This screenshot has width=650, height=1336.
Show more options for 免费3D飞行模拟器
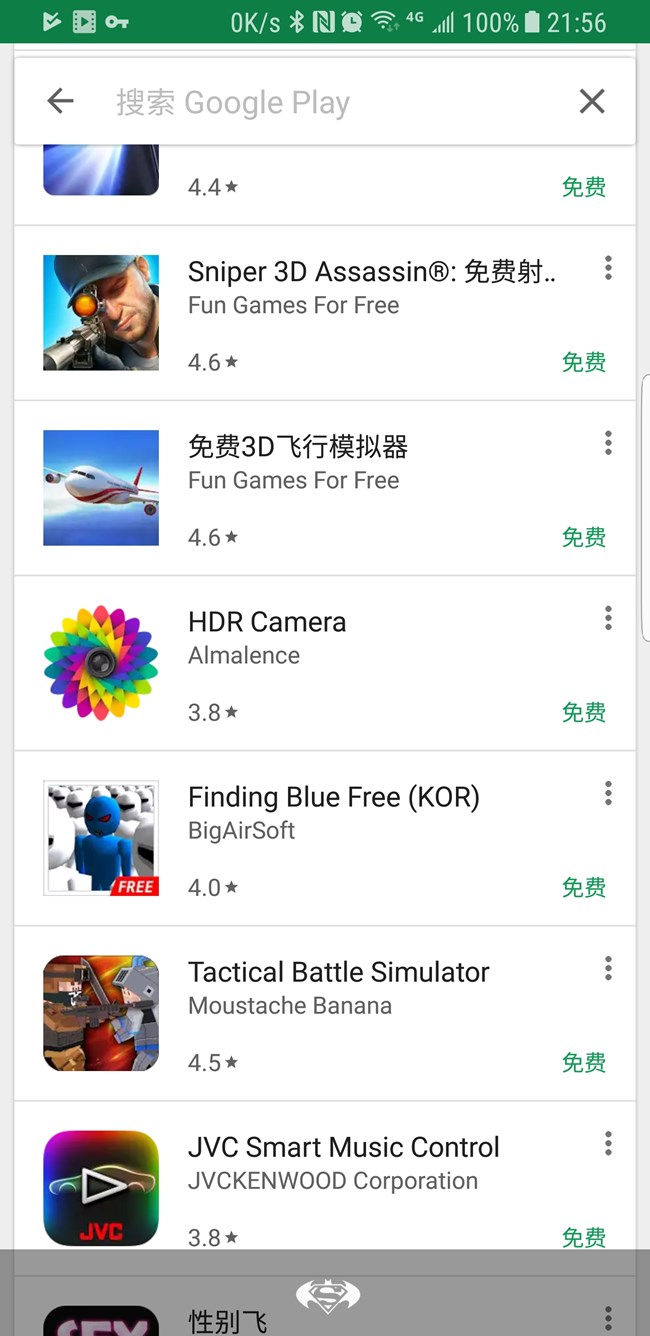tap(608, 443)
